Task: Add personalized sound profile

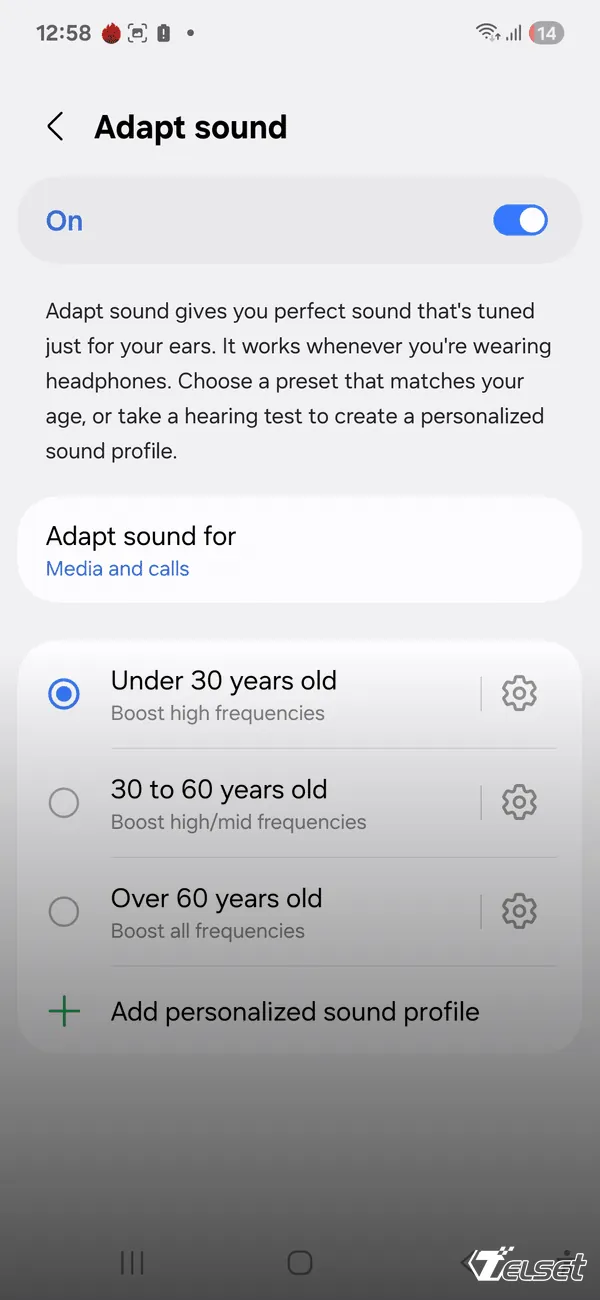Action: tap(295, 1012)
